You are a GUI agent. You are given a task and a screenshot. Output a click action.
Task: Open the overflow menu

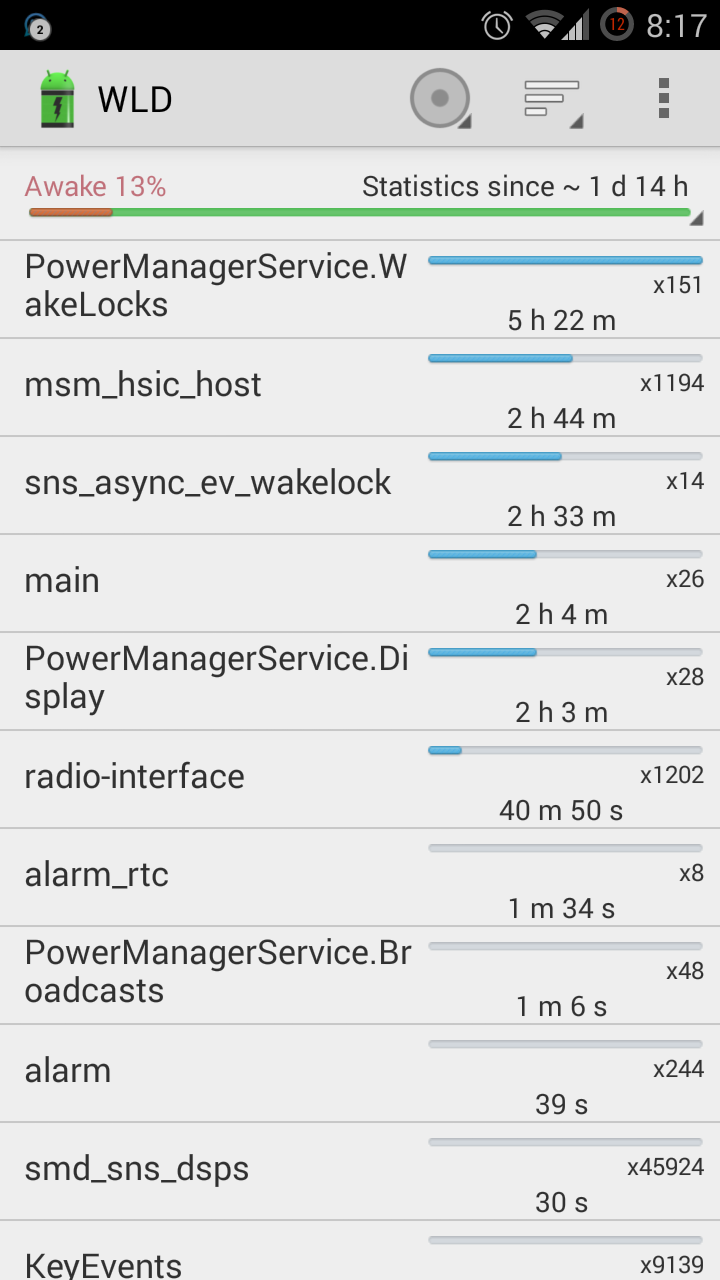pos(664,99)
